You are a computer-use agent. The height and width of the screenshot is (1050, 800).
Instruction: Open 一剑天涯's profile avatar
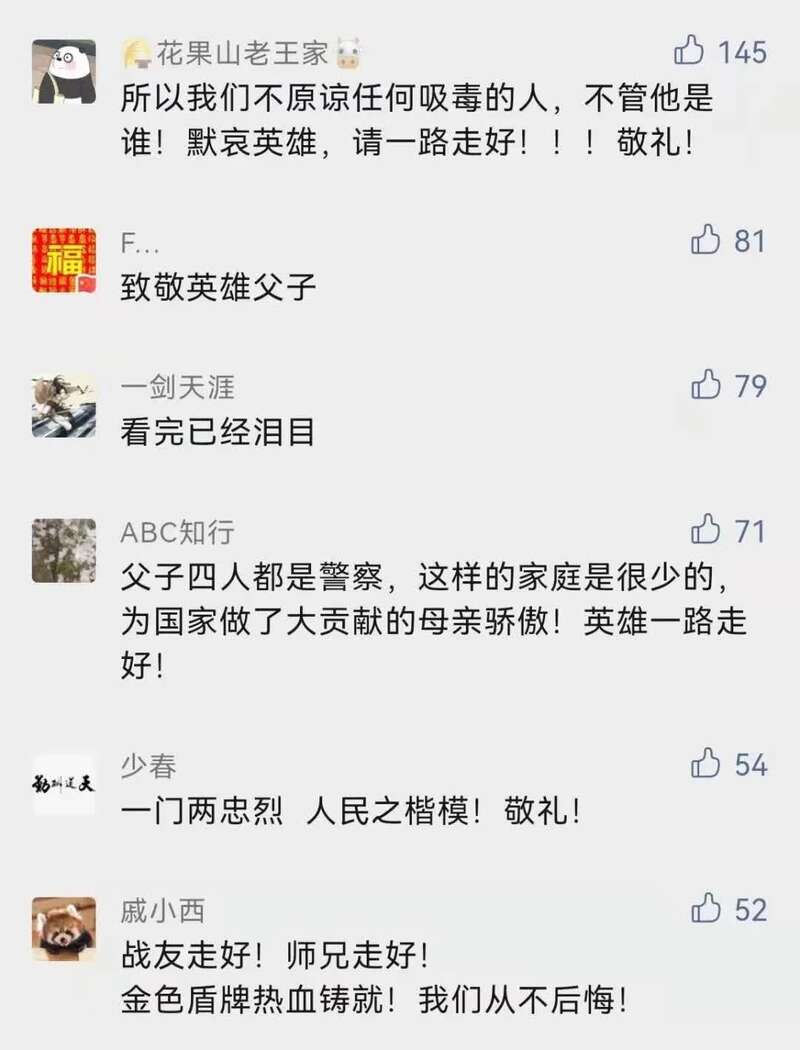coord(64,406)
